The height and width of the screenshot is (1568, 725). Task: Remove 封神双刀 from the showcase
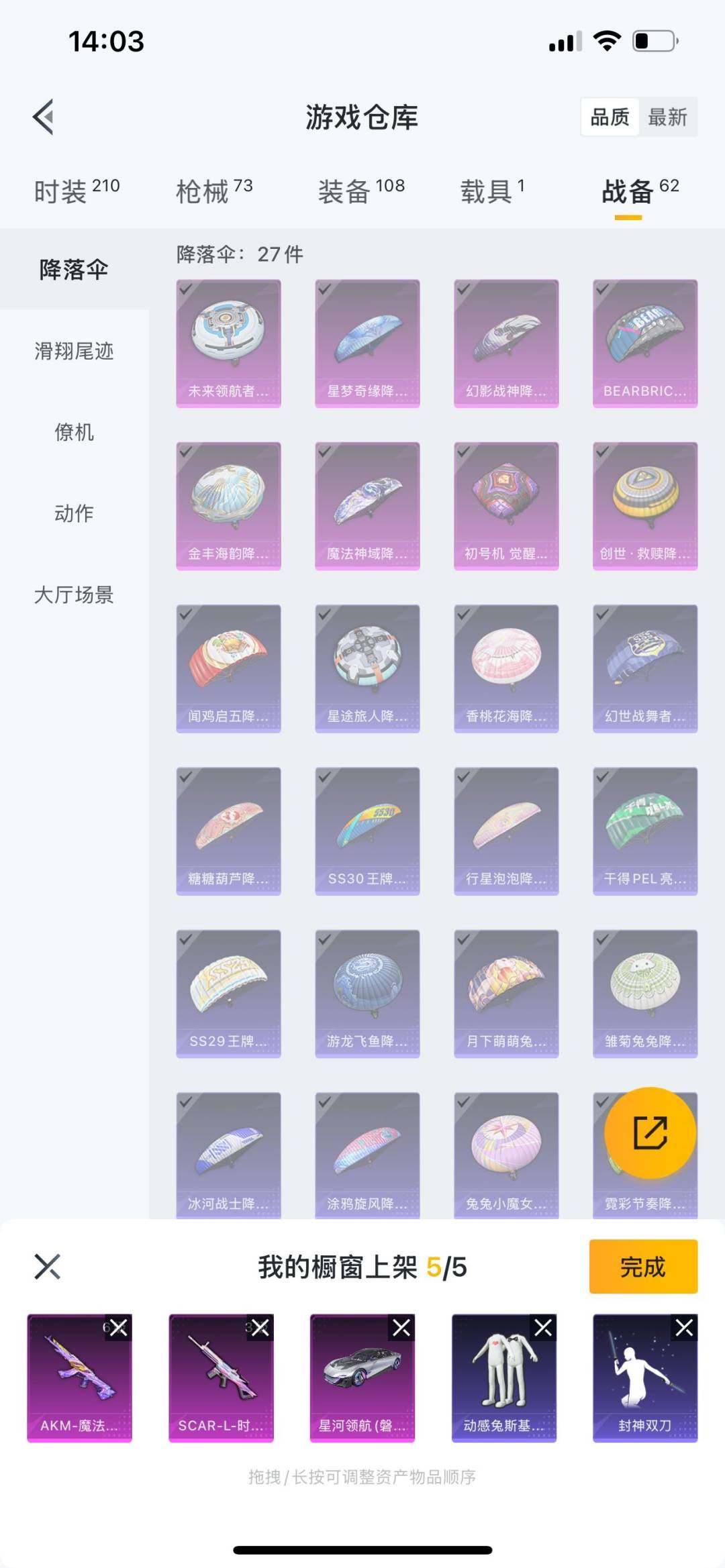tap(684, 1327)
